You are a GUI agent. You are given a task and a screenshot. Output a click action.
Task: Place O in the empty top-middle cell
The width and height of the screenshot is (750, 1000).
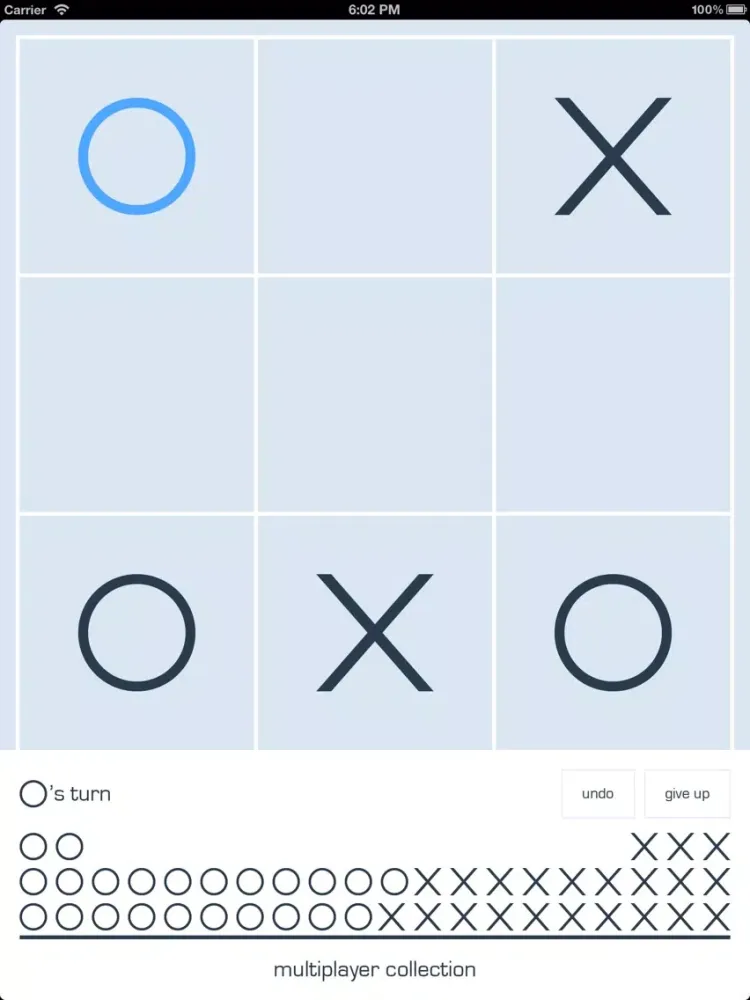pyautogui.click(x=375, y=156)
